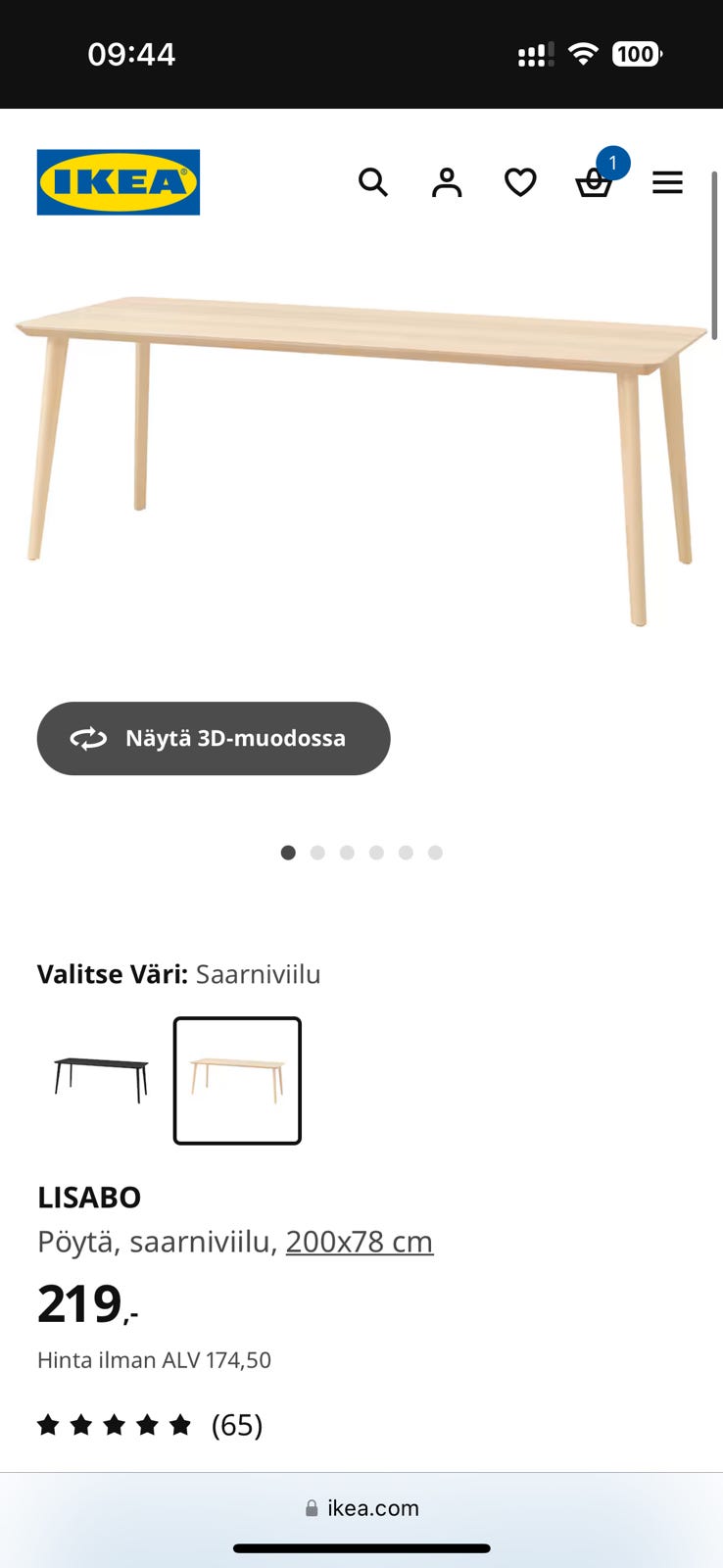The image size is (723, 1568).
Task: Click the currently active first carousel dot
Action: [x=288, y=853]
